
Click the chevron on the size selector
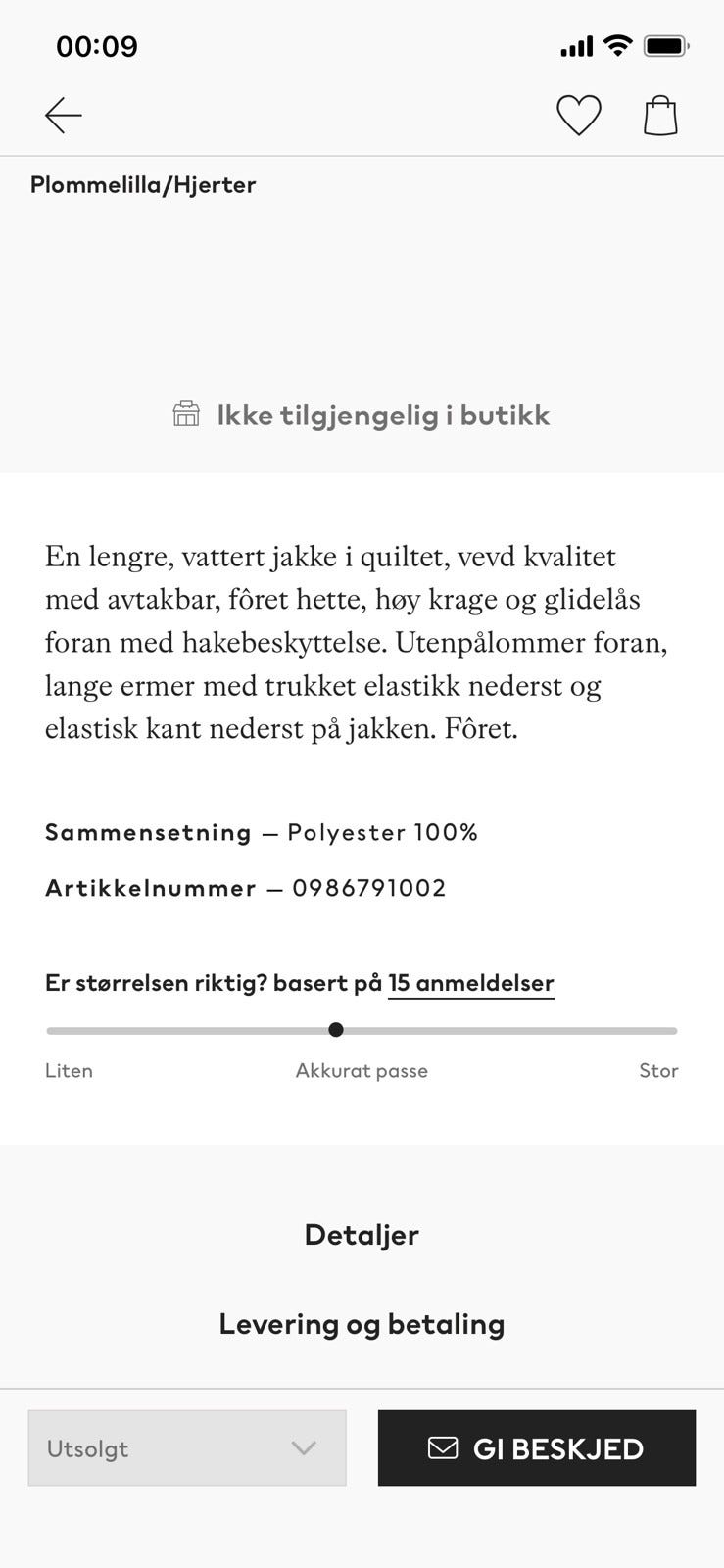304,1447
